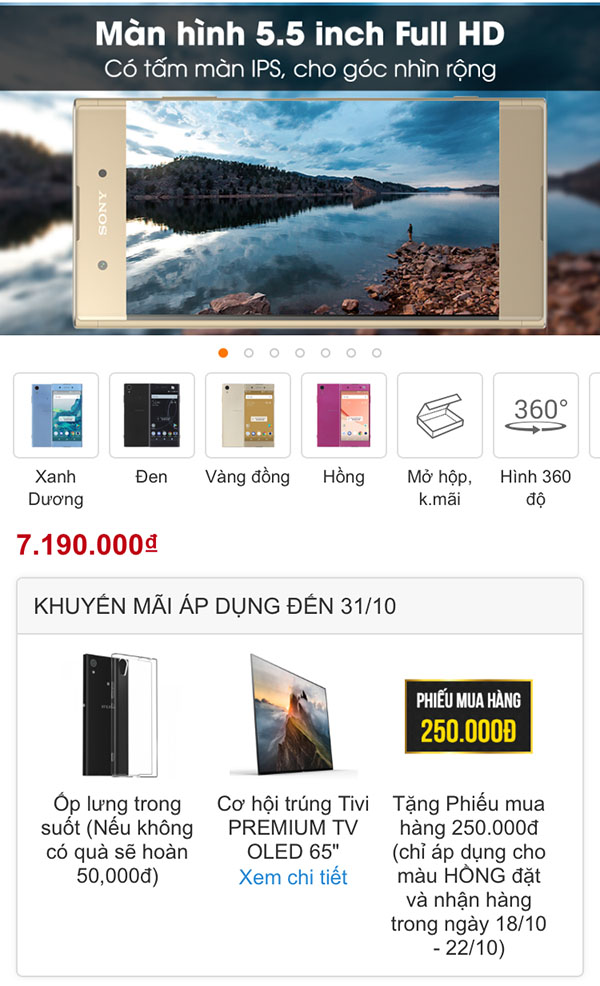Jump to the second banner slide dot
Image resolution: width=600 pixels, height=986 pixels.
pos(249,353)
